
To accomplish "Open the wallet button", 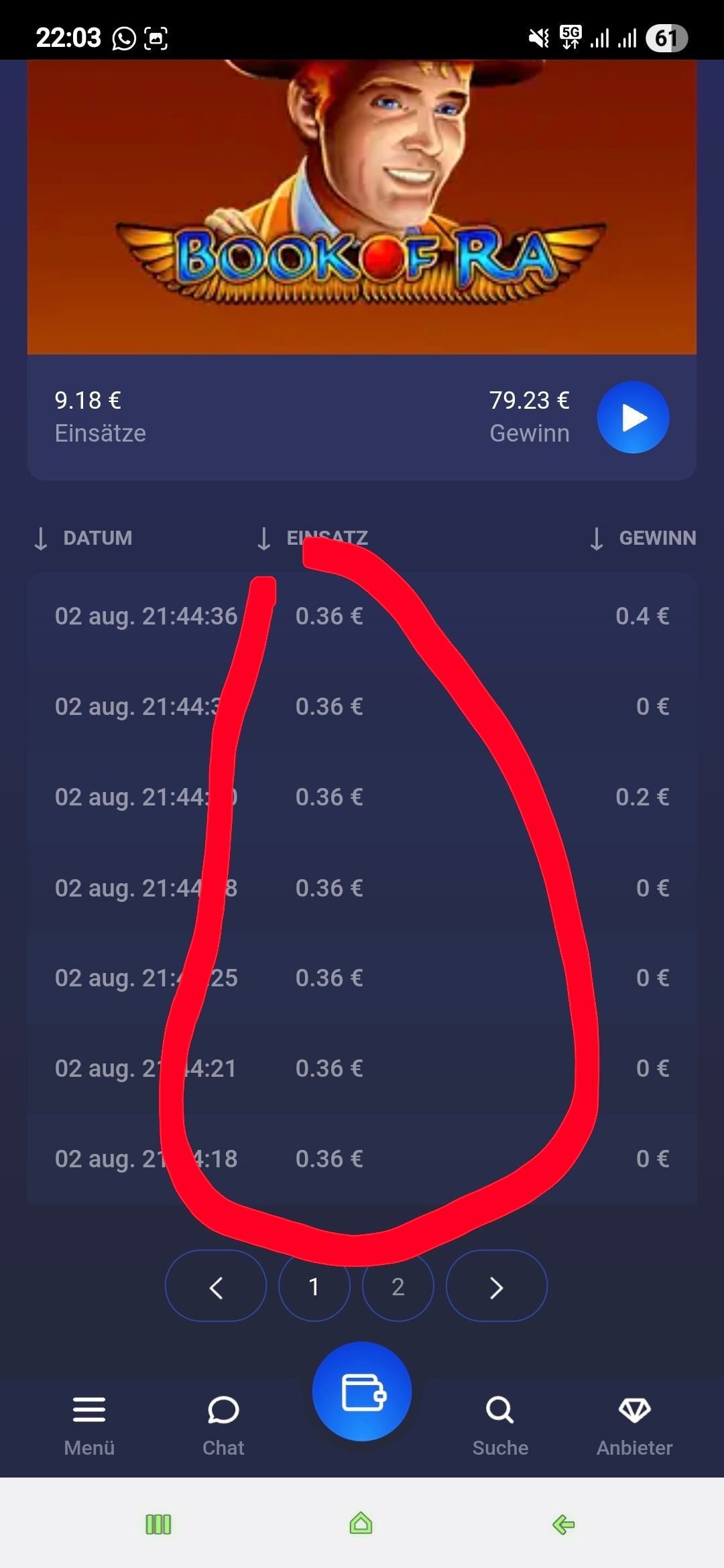I will 362,1391.
